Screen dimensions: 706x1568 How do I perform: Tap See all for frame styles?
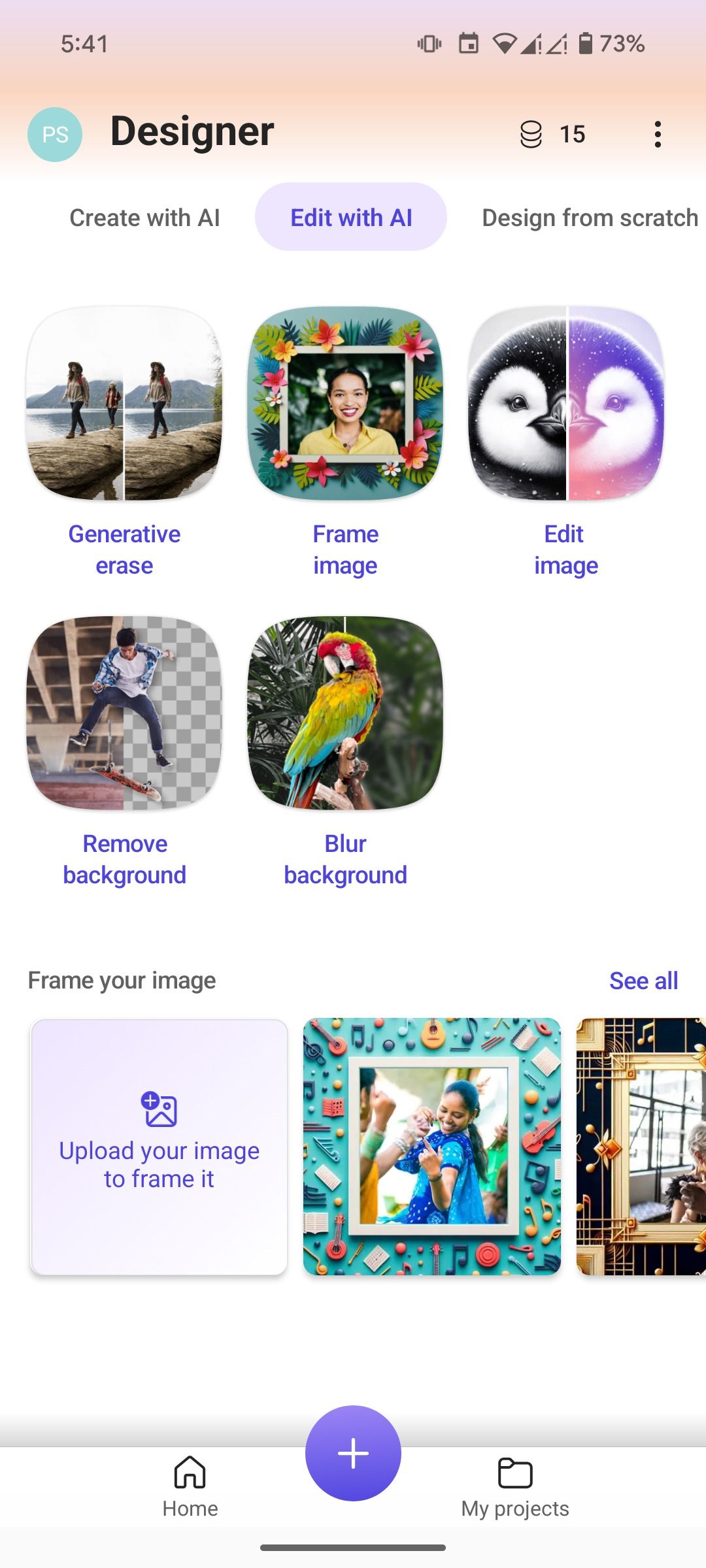644,979
